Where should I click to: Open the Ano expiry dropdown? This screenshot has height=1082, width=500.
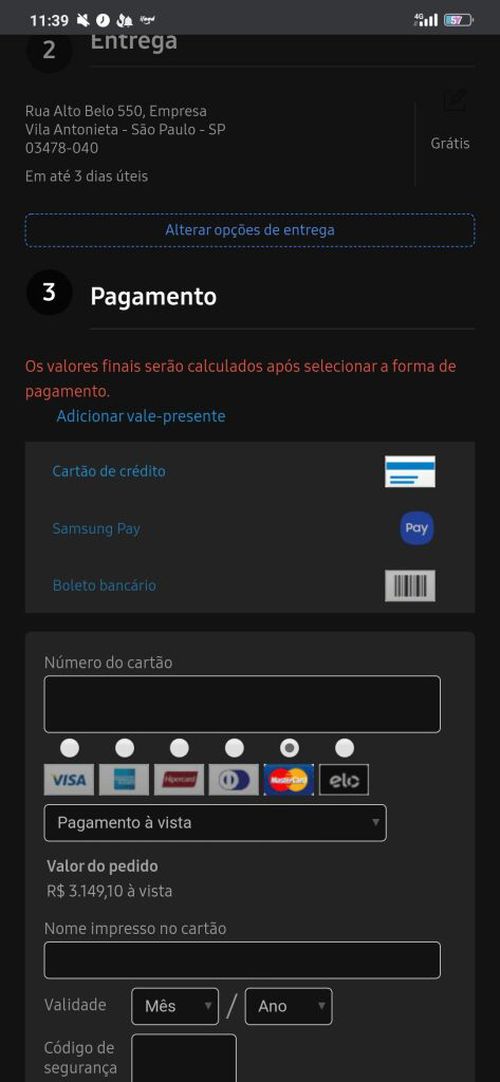[x=288, y=1006]
